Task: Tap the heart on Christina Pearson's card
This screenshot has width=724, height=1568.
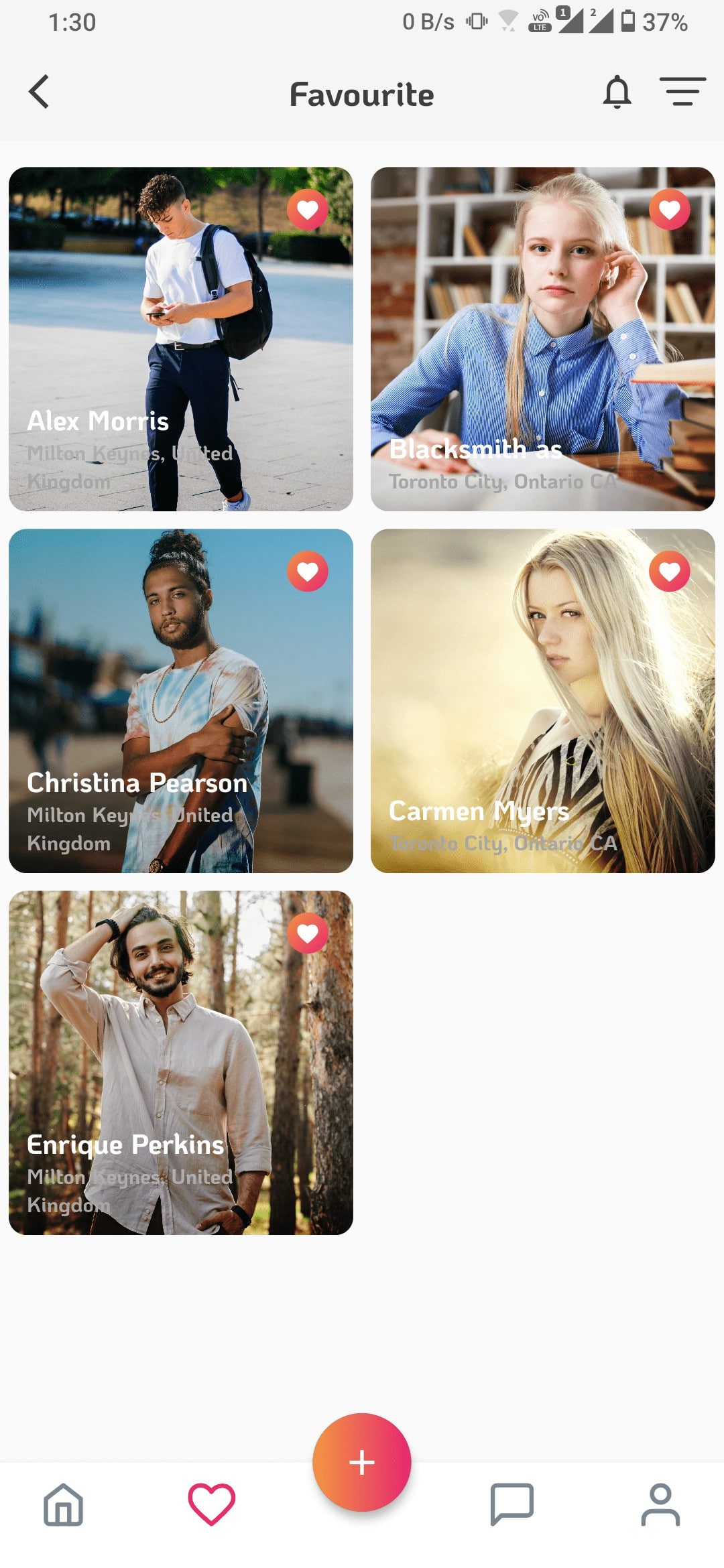Action: (308, 572)
